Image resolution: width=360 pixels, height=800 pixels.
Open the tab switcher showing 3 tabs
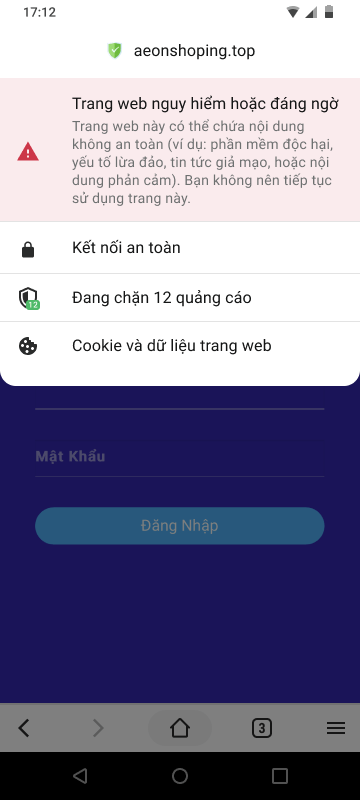pos(262,728)
